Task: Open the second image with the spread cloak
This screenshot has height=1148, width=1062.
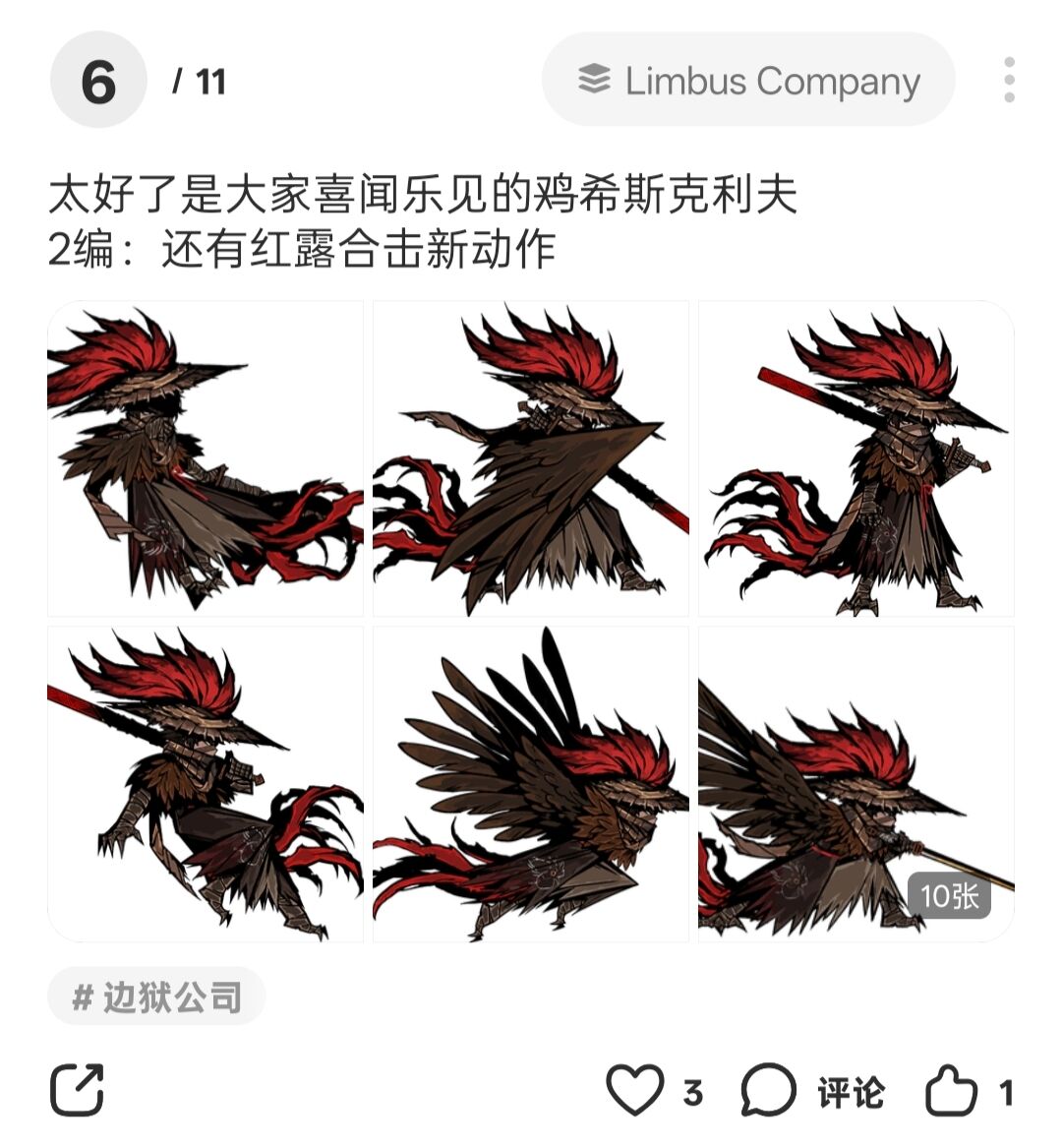Action: coord(531,458)
